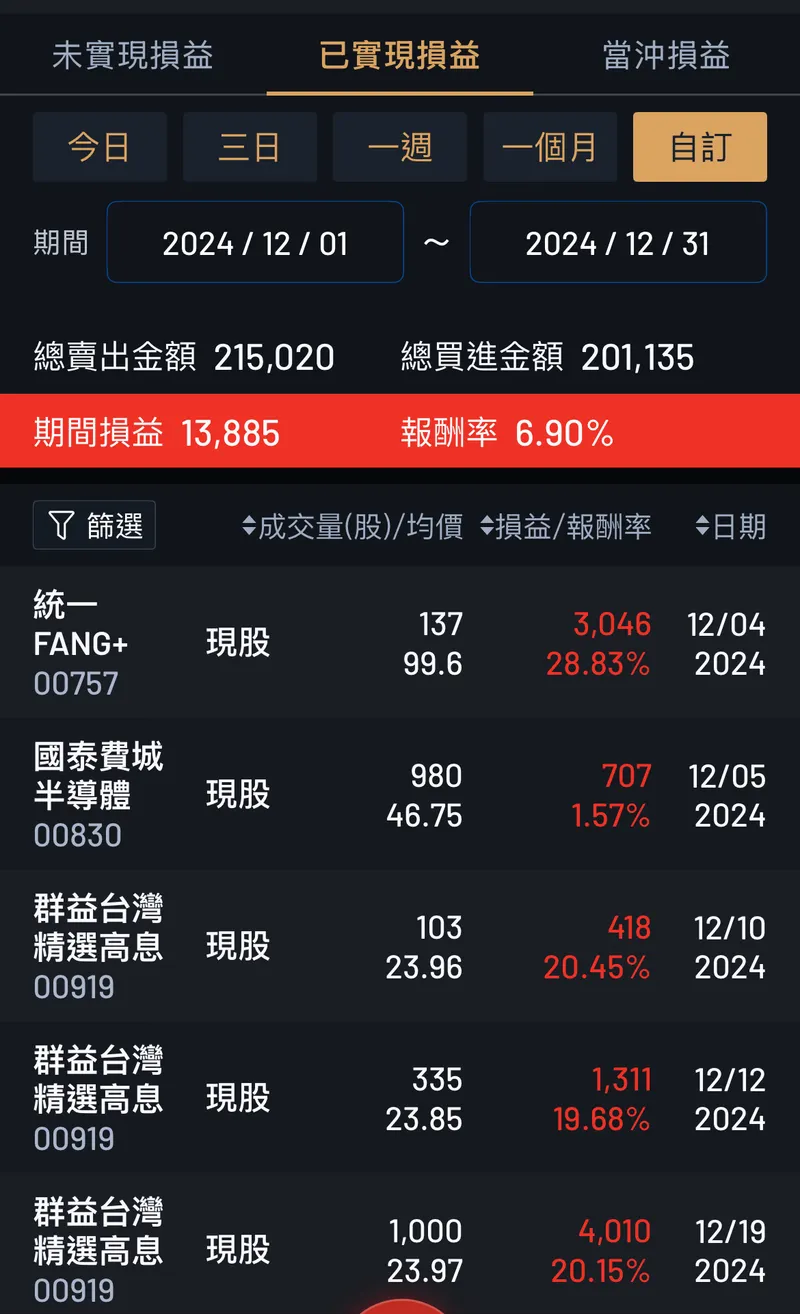800x1314 pixels.
Task: Choose the 一週 range
Action: [399, 147]
